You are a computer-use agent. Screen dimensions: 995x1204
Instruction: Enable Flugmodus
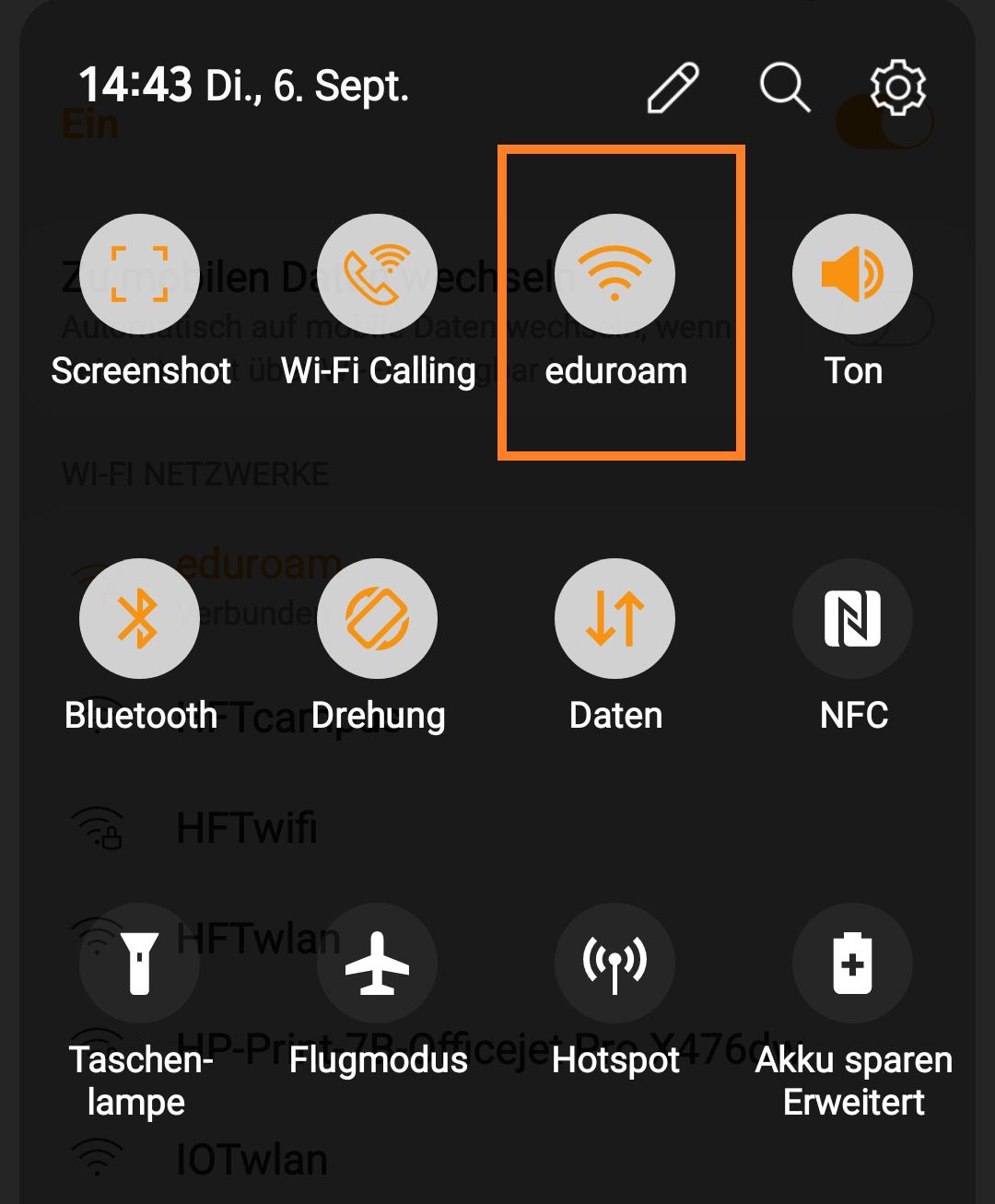click(378, 963)
